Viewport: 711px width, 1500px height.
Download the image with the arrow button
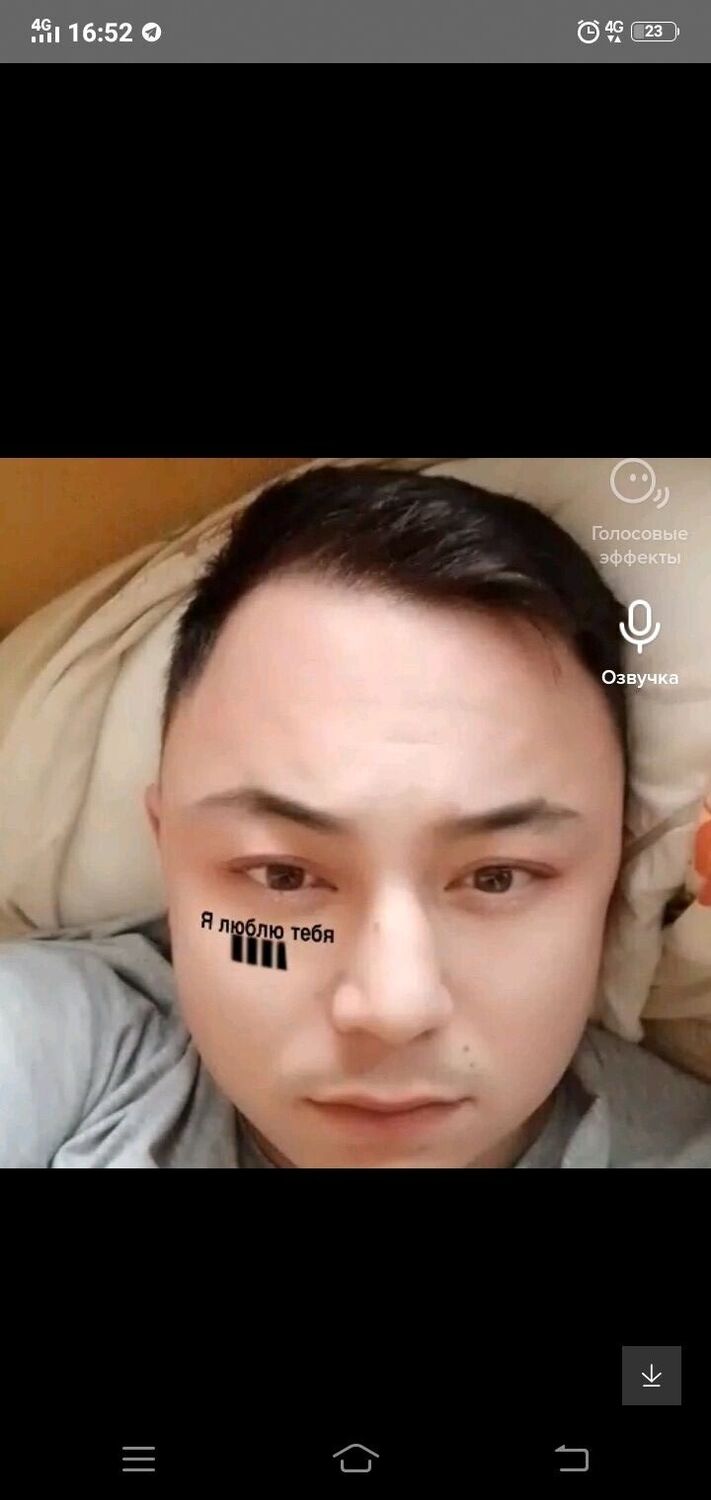[x=651, y=1375]
